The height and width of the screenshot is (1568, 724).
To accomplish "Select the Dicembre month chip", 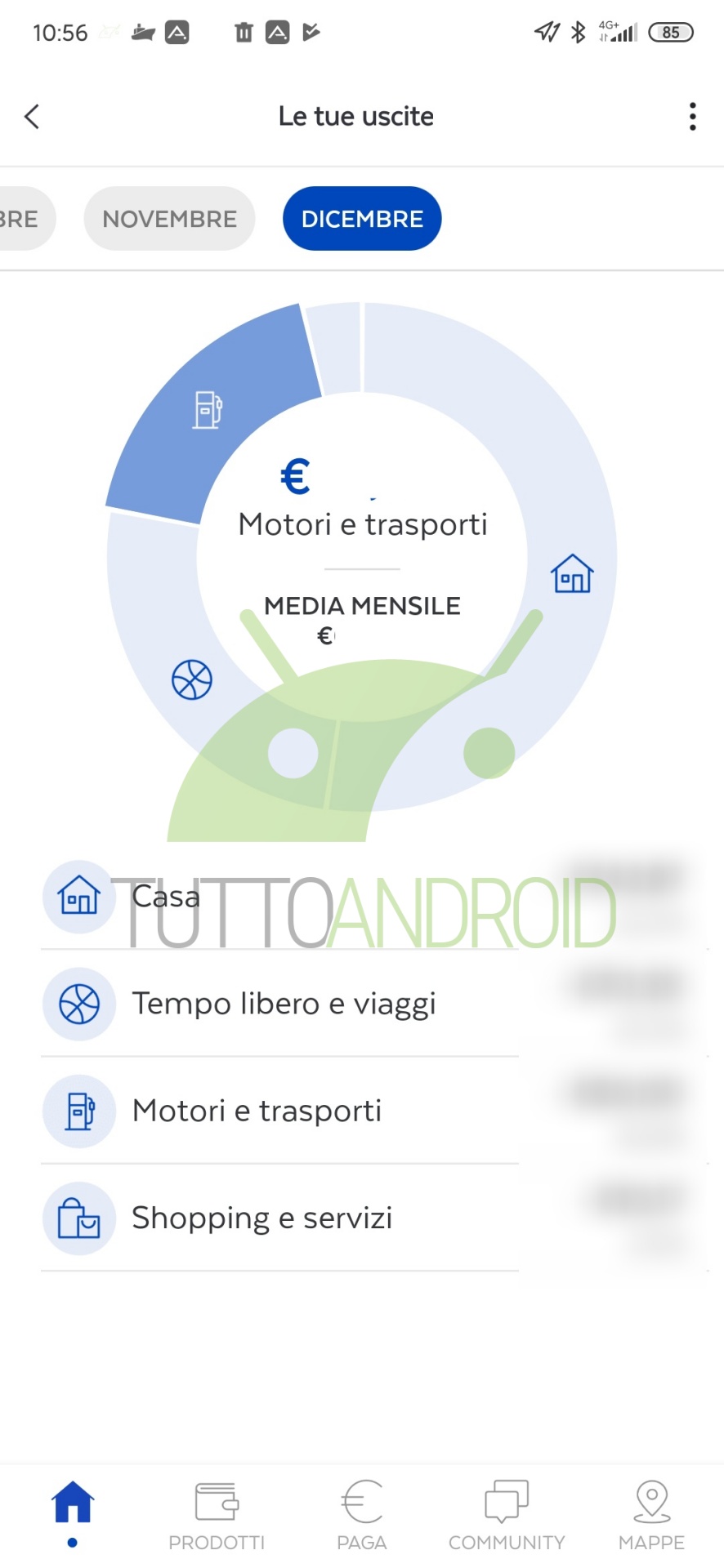I will tap(362, 219).
